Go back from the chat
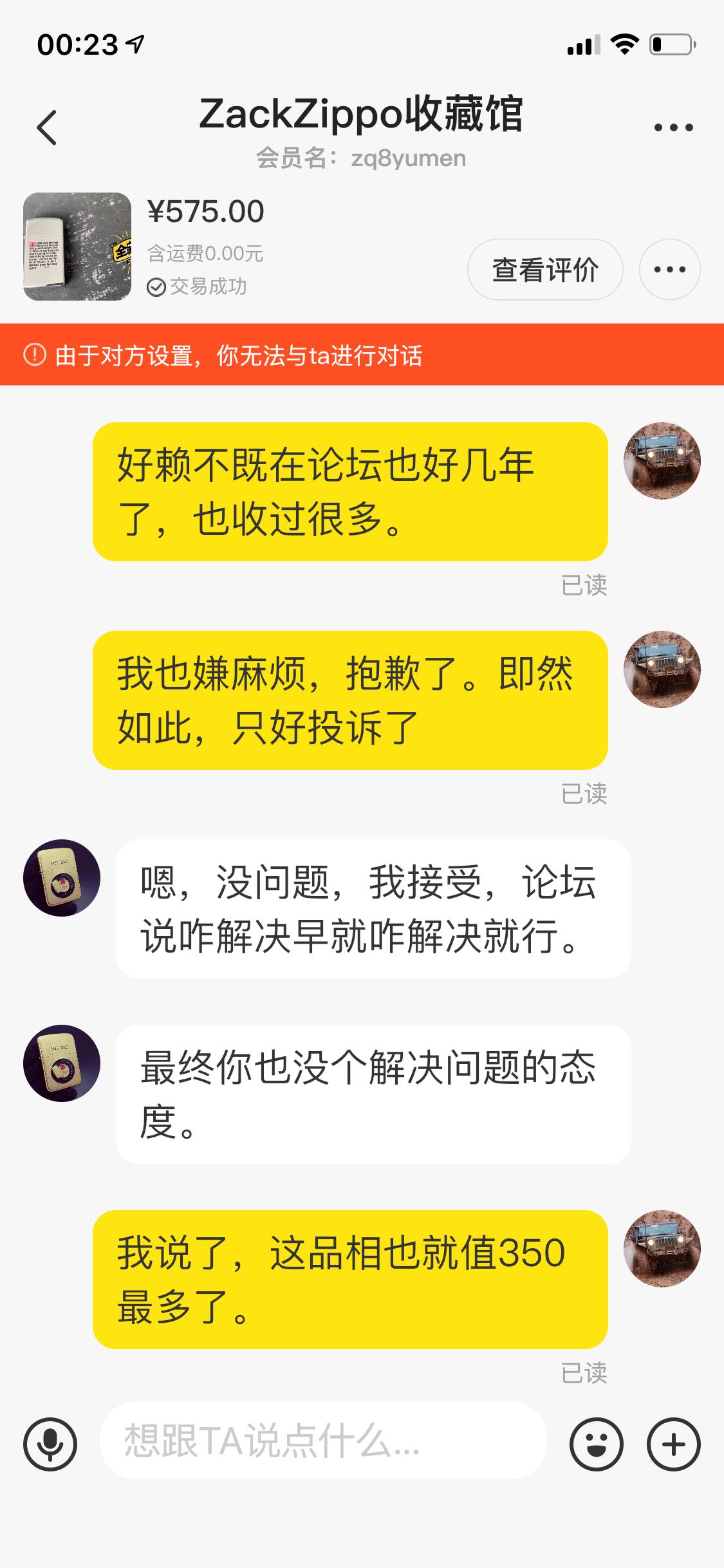724x1568 pixels. pyautogui.click(x=47, y=127)
